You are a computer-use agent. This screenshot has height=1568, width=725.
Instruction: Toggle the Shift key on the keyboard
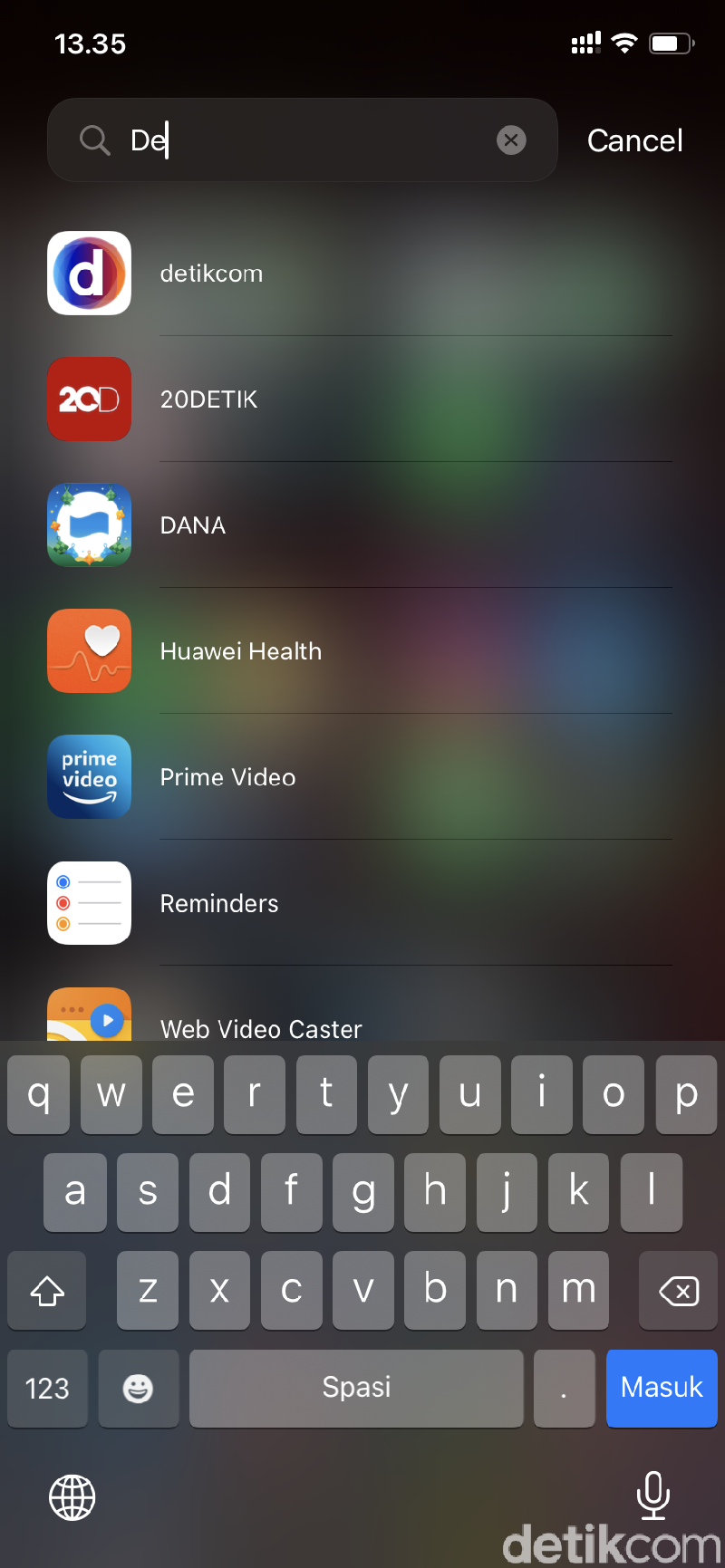point(46,1290)
